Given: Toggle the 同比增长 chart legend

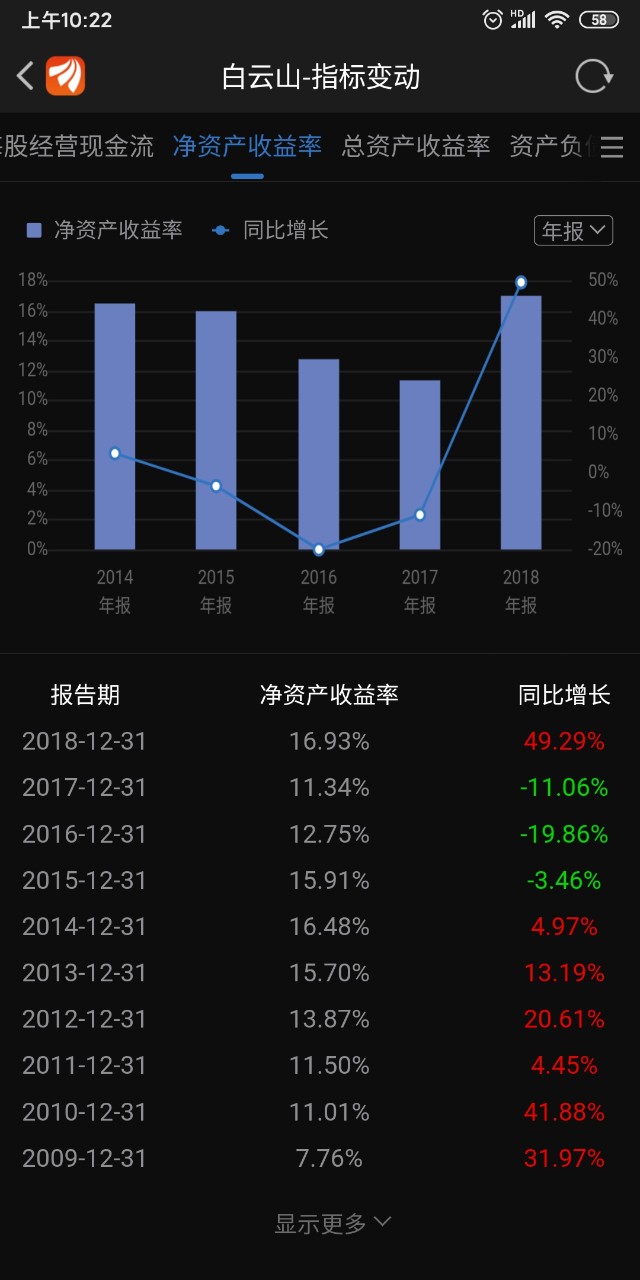Looking at the screenshot, I should 270,231.
